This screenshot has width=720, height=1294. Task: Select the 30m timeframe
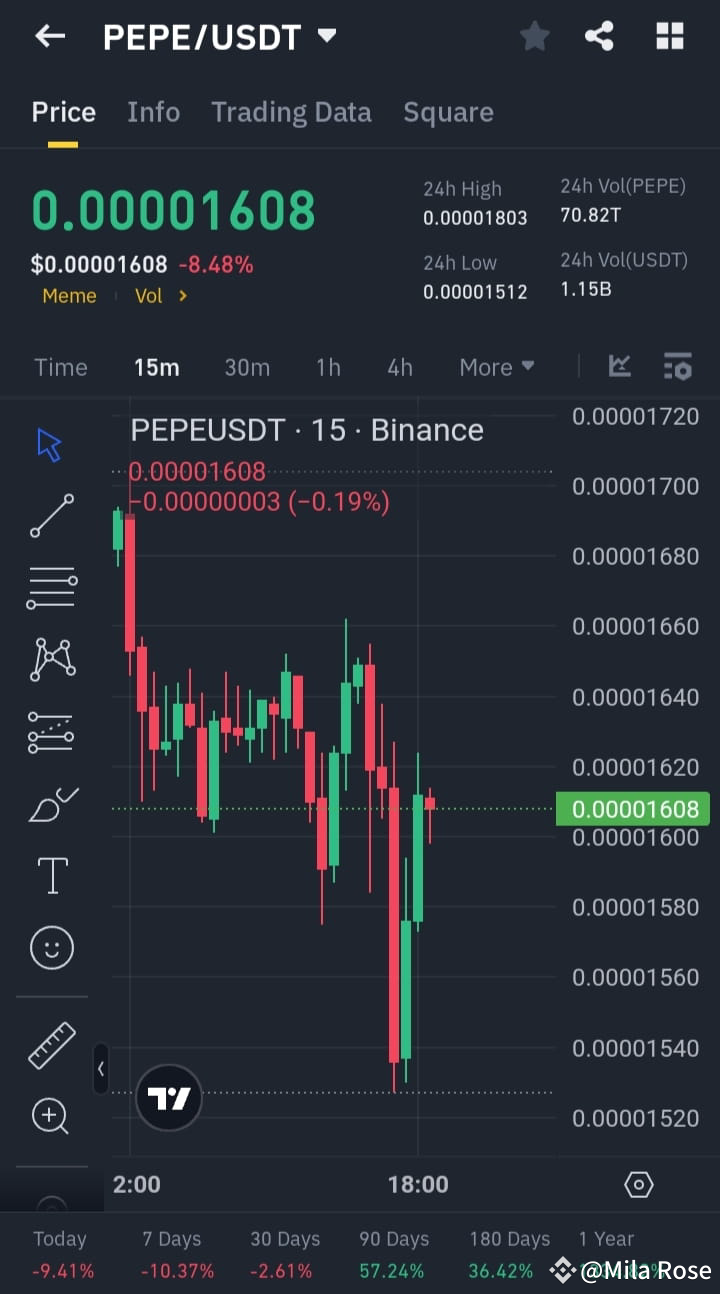(x=247, y=367)
